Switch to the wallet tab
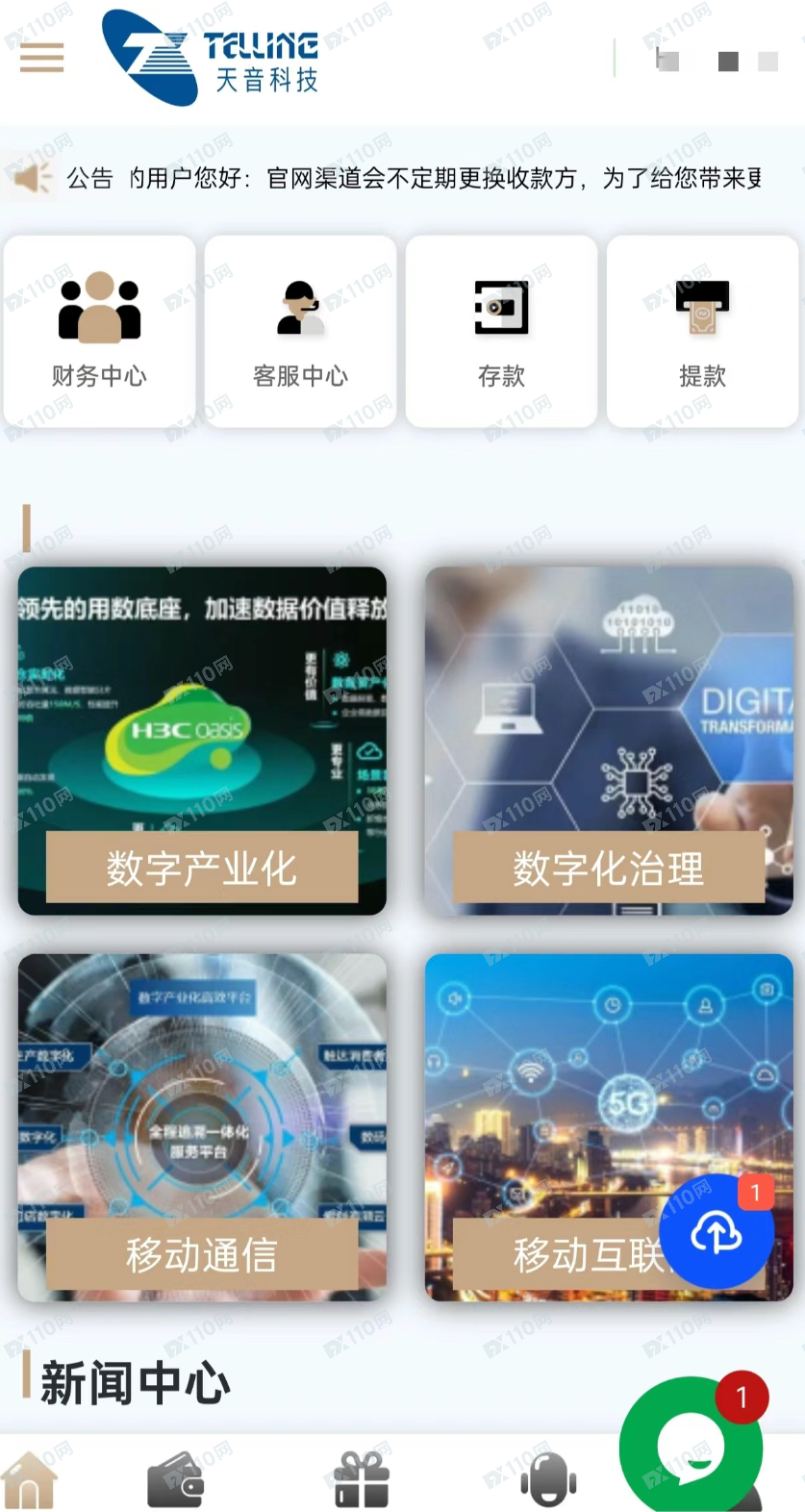The width and height of the screenshot is (805, 1512). 176,1479
